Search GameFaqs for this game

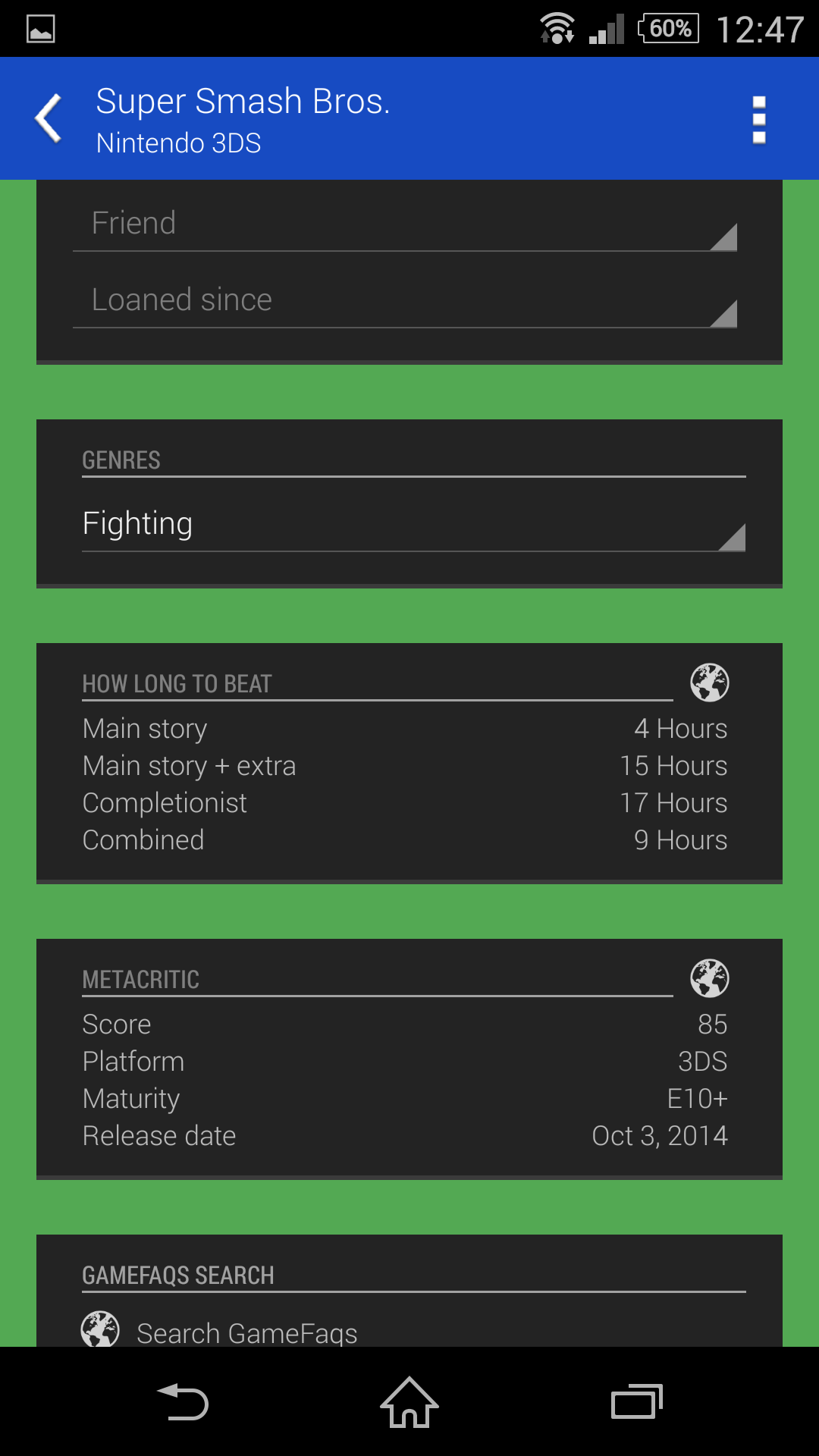click(x=246, y=1331)
